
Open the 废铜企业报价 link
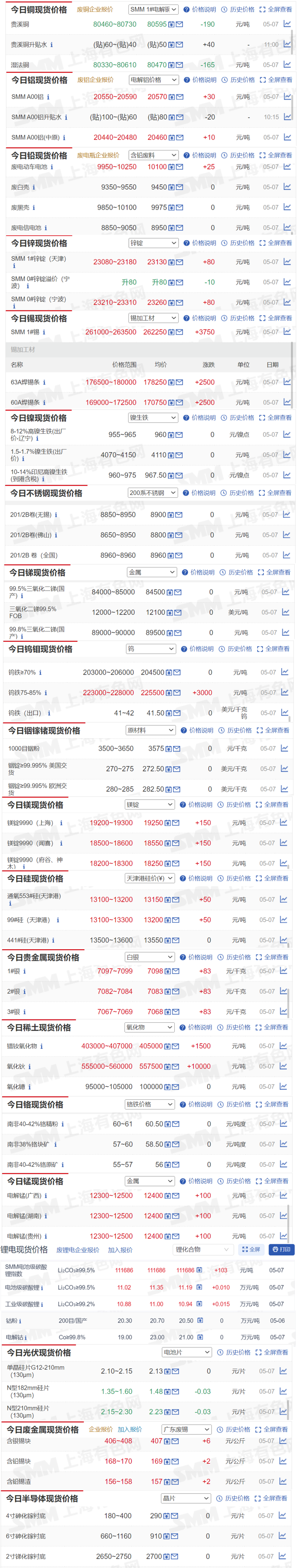click(x=95, y=10)
